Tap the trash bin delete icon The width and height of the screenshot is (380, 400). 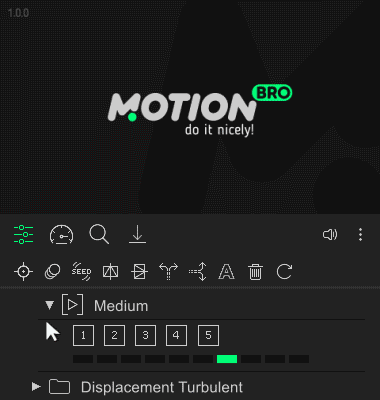click(x=255, y=272)
